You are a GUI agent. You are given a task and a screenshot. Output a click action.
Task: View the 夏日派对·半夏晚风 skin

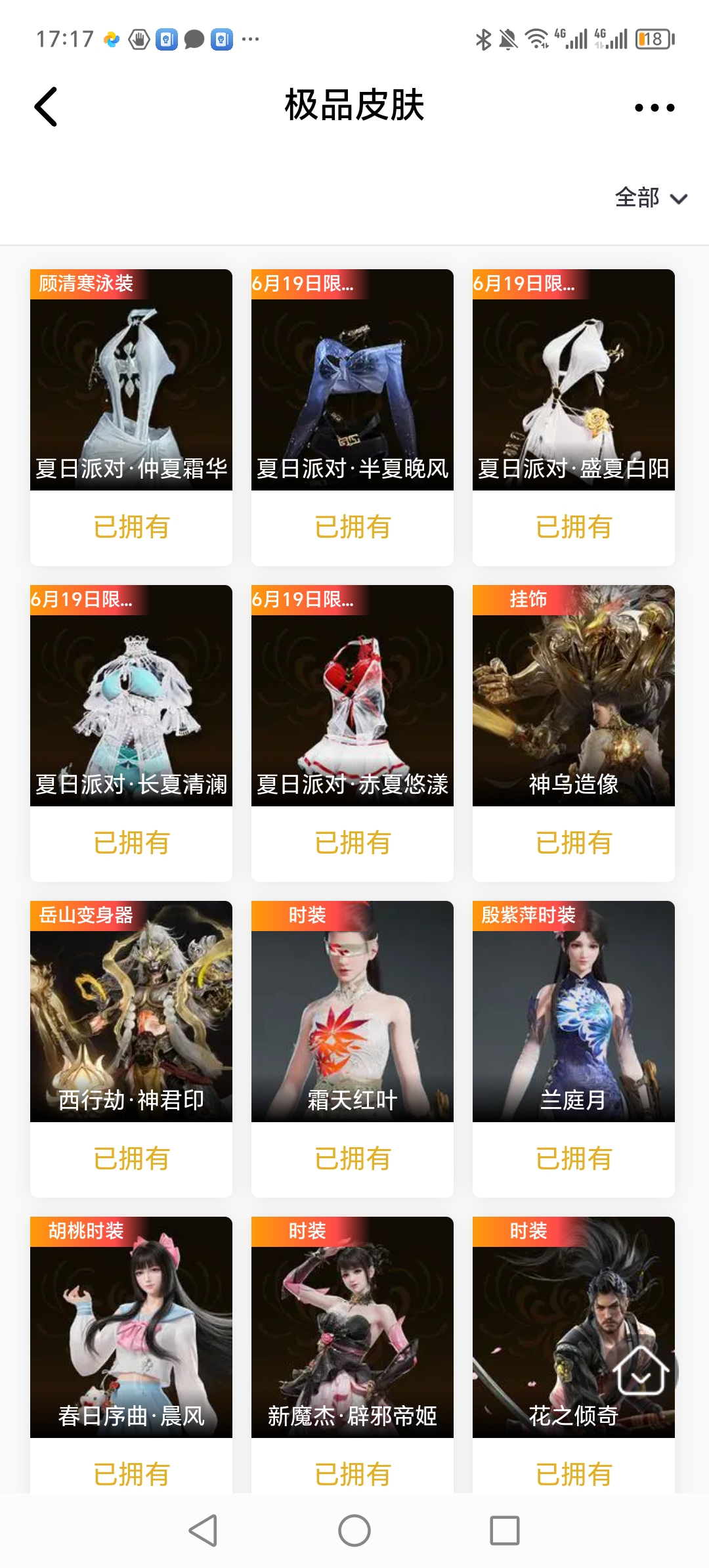tap(353, 380)
